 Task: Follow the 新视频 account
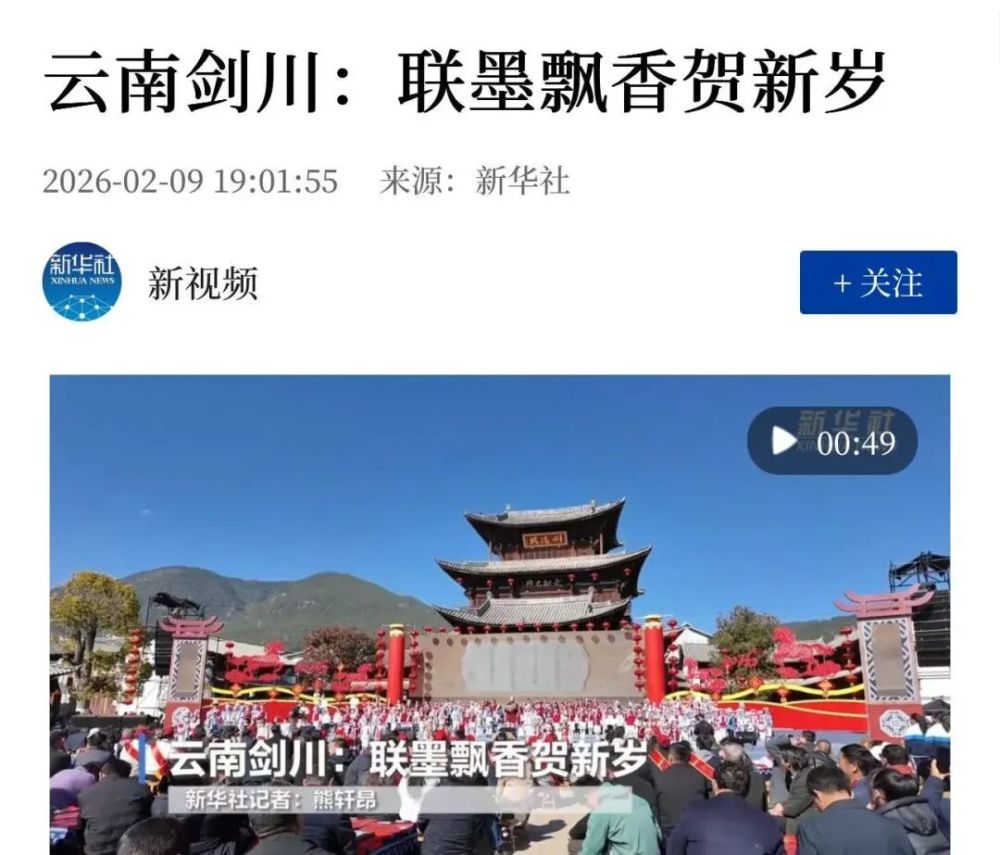878,283
